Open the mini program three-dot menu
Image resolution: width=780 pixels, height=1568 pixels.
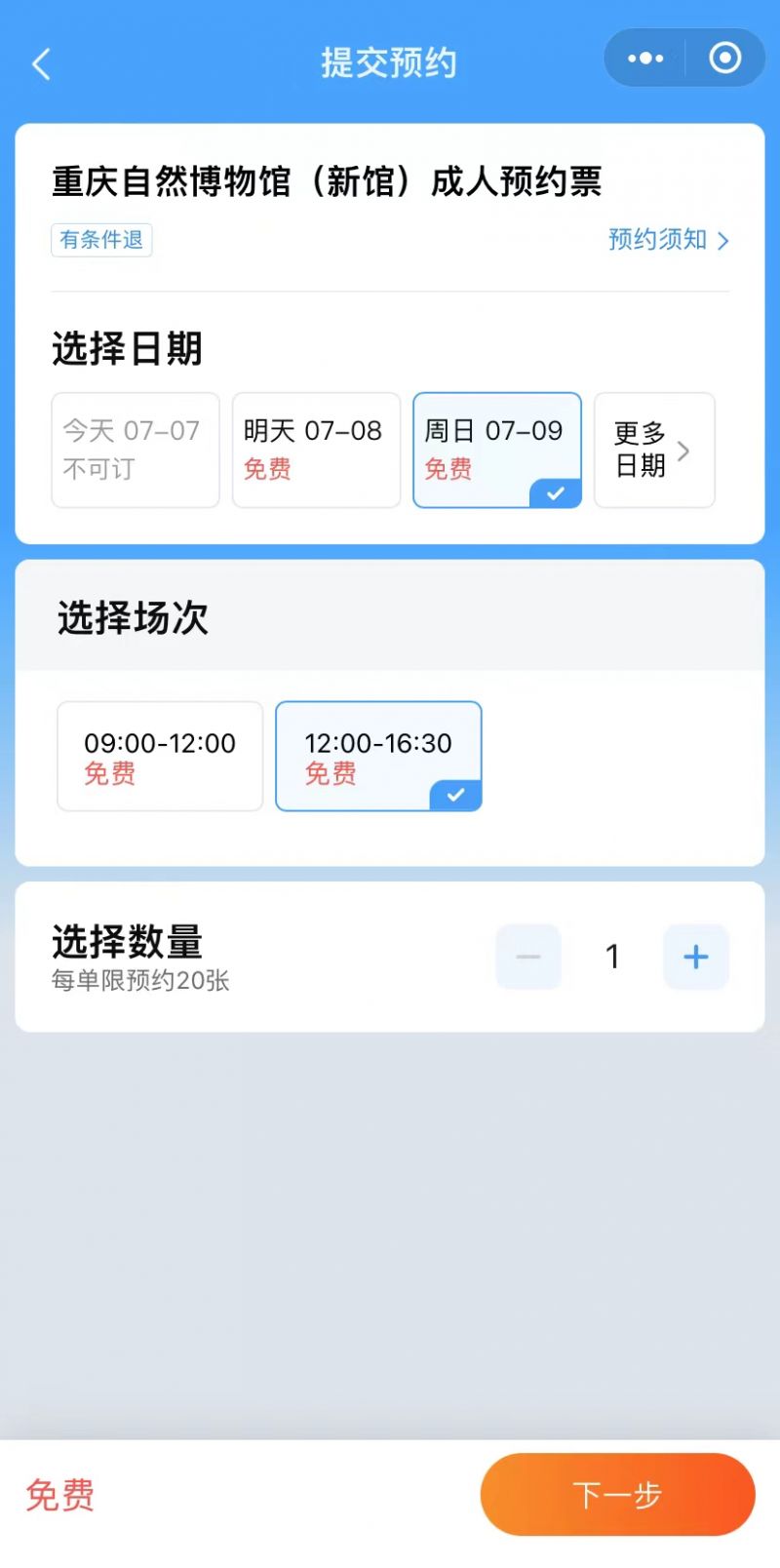(x=645, y=59)
